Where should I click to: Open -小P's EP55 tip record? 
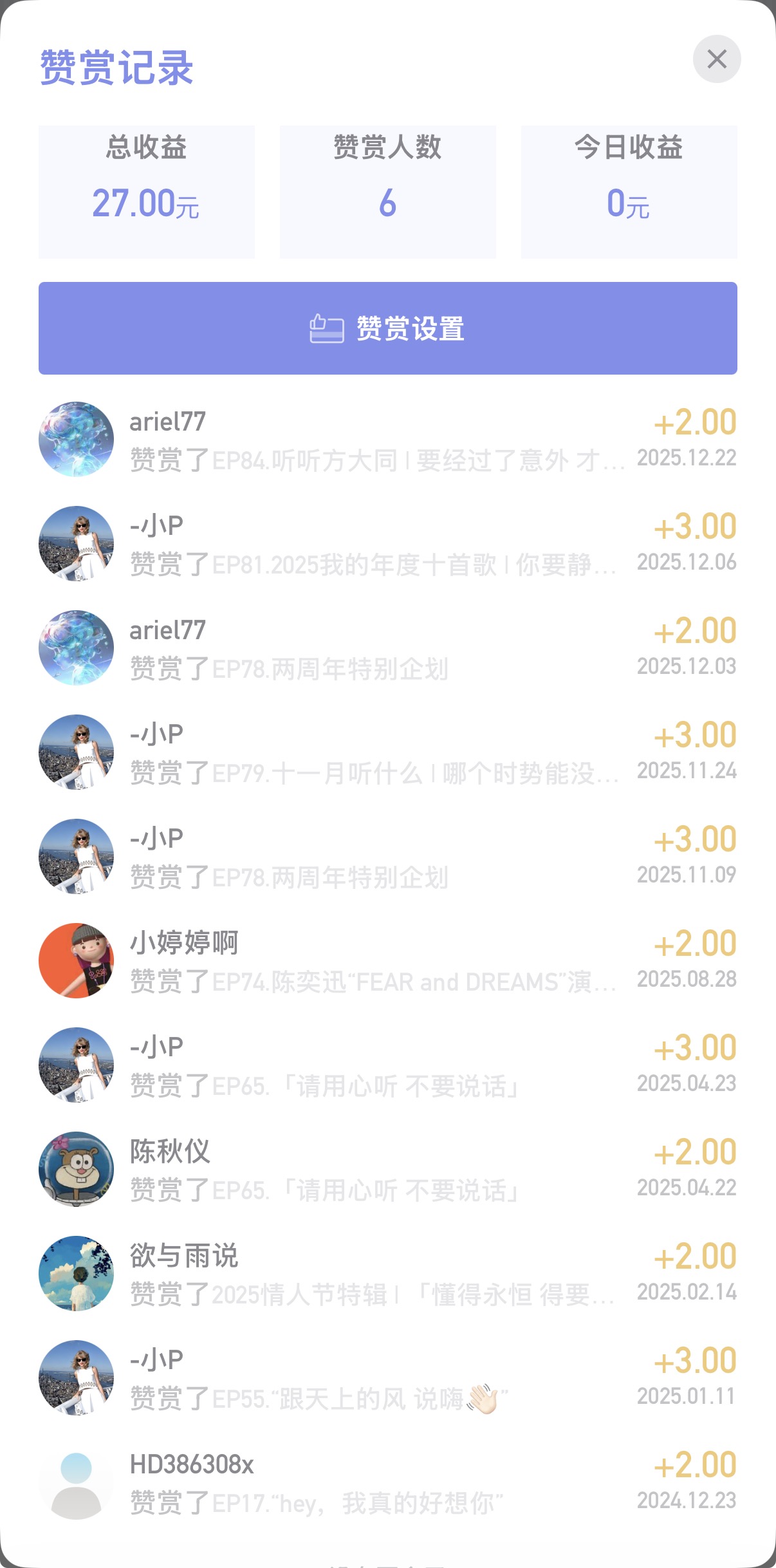(387, 1379)
